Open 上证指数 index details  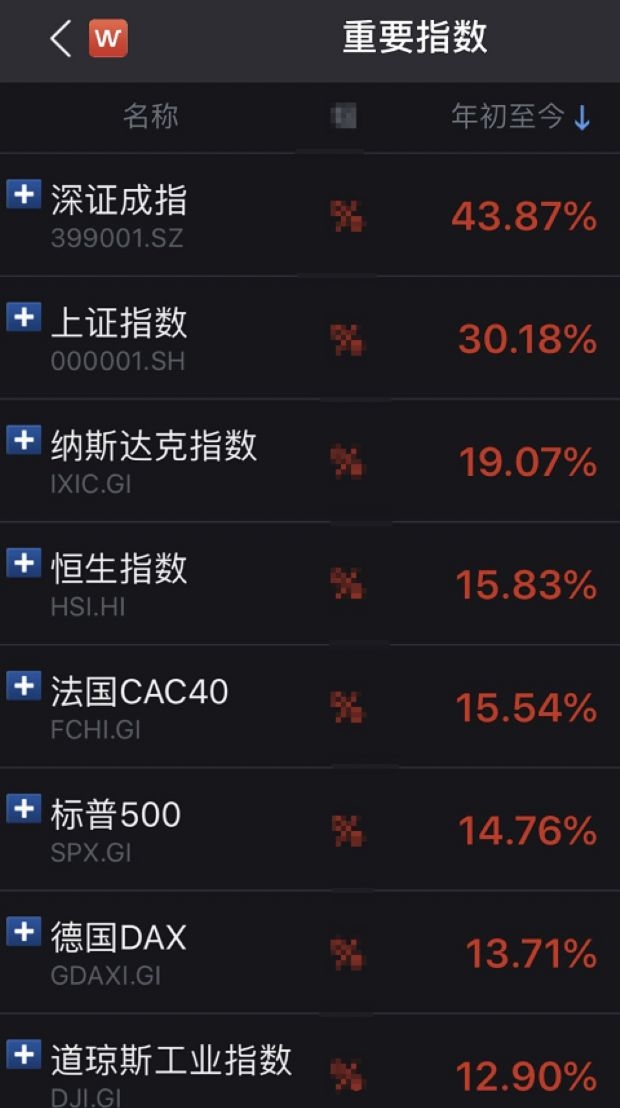click(119, 323)
